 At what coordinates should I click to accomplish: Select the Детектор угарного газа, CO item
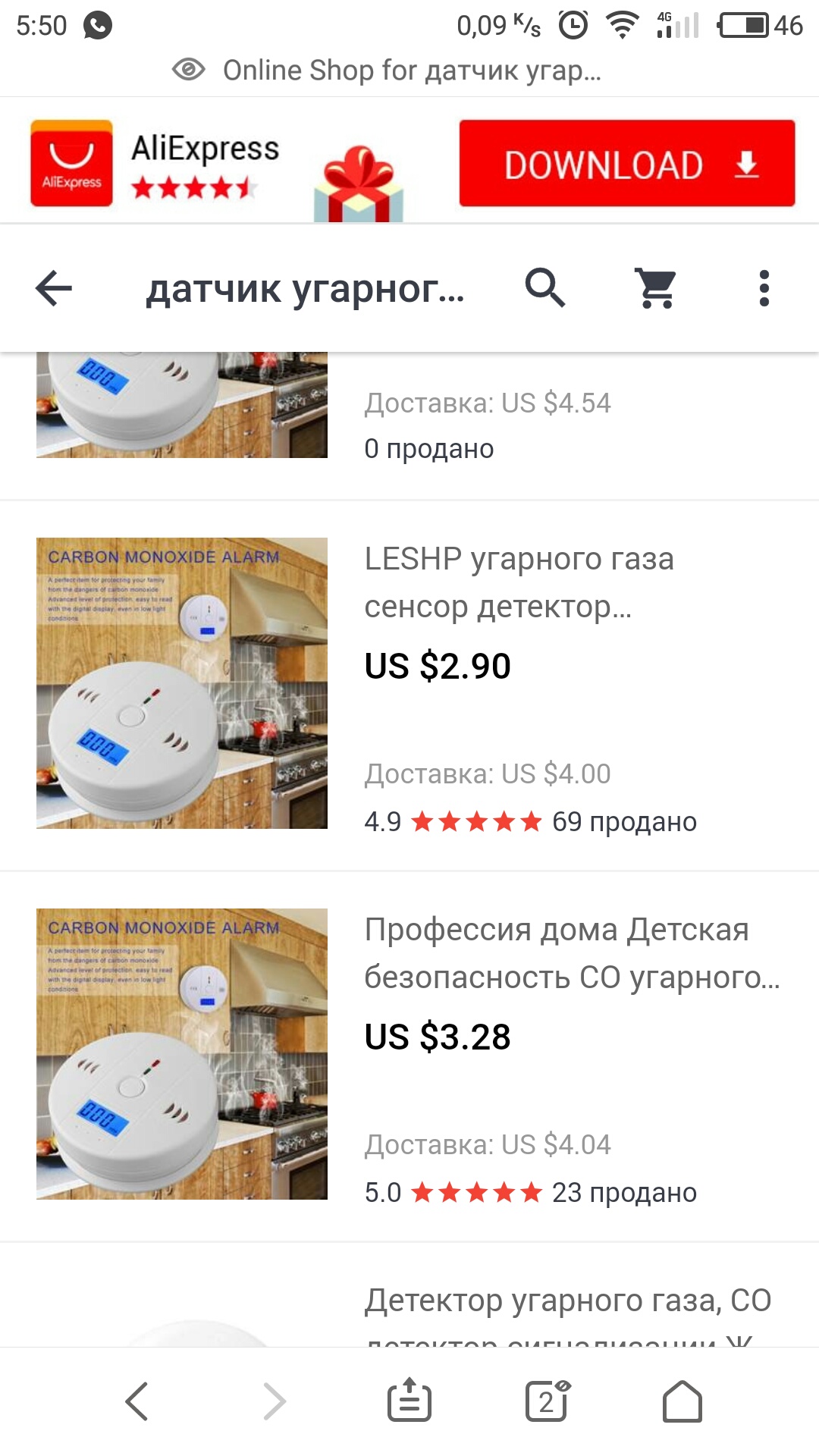click(567, 1301)
